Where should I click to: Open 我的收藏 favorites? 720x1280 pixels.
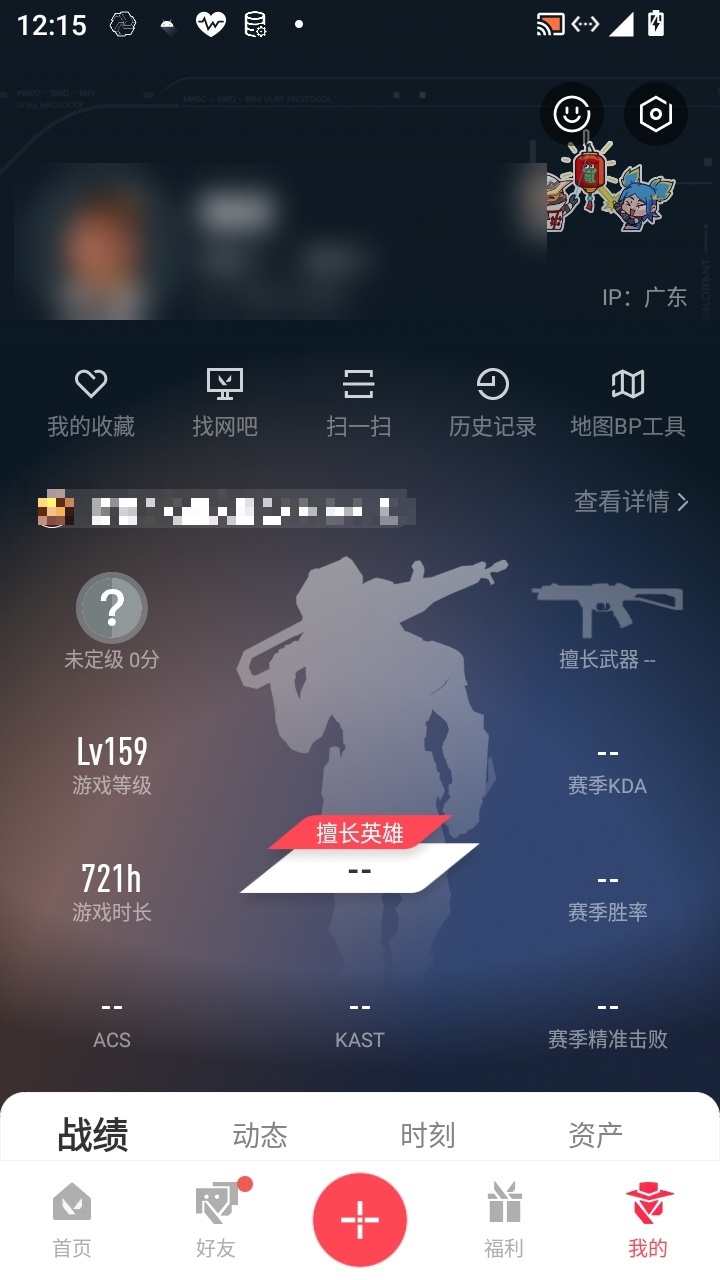91,403
